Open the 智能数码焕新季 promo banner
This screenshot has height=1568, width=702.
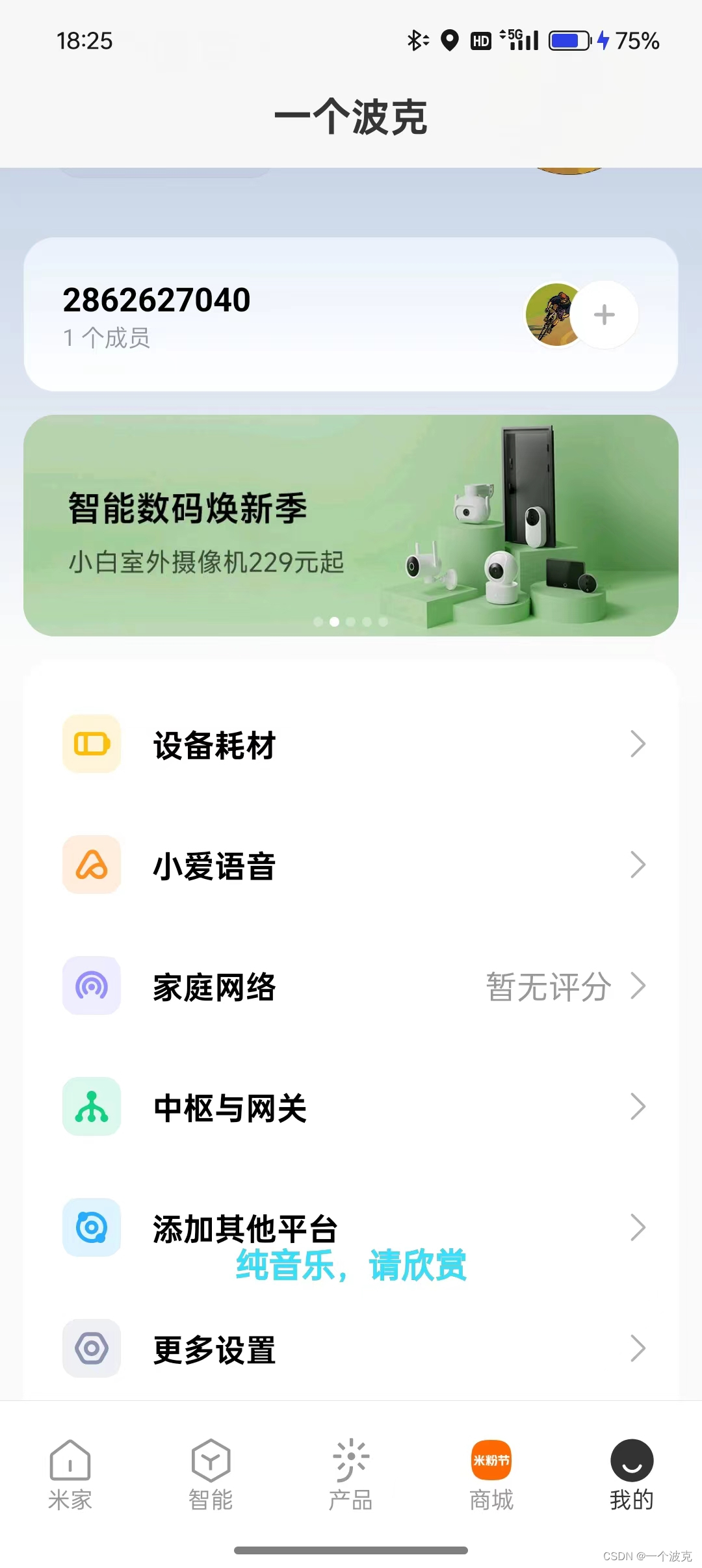point(351,525)
